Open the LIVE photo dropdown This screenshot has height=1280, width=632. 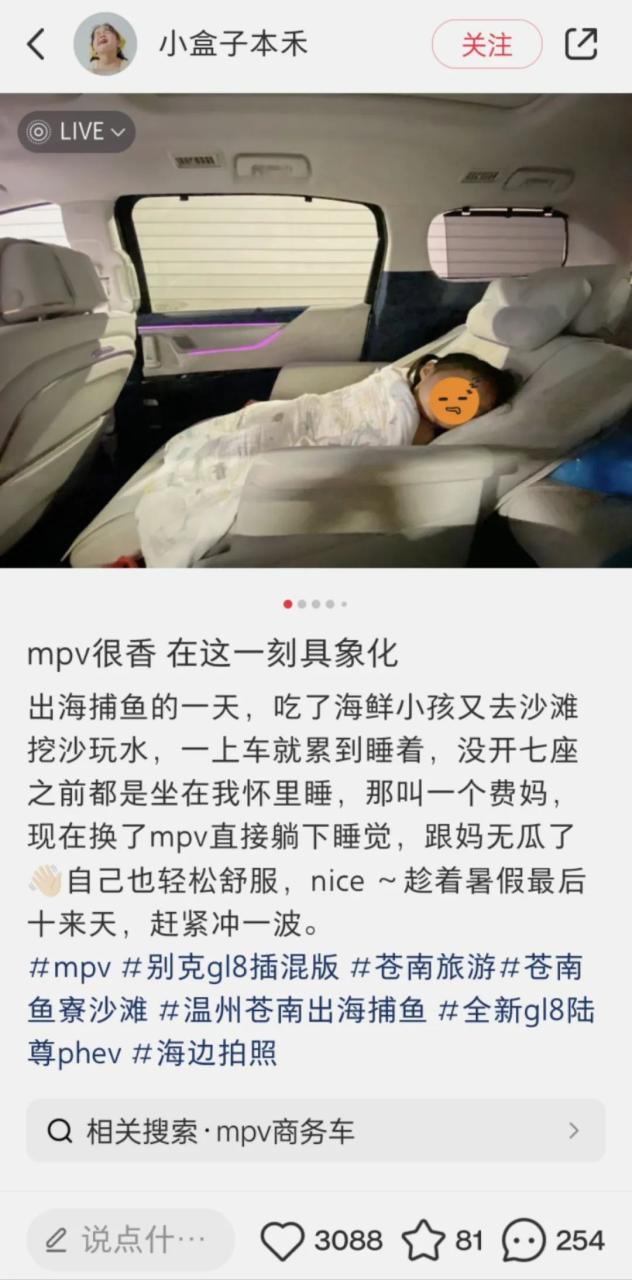coord(78,131)
